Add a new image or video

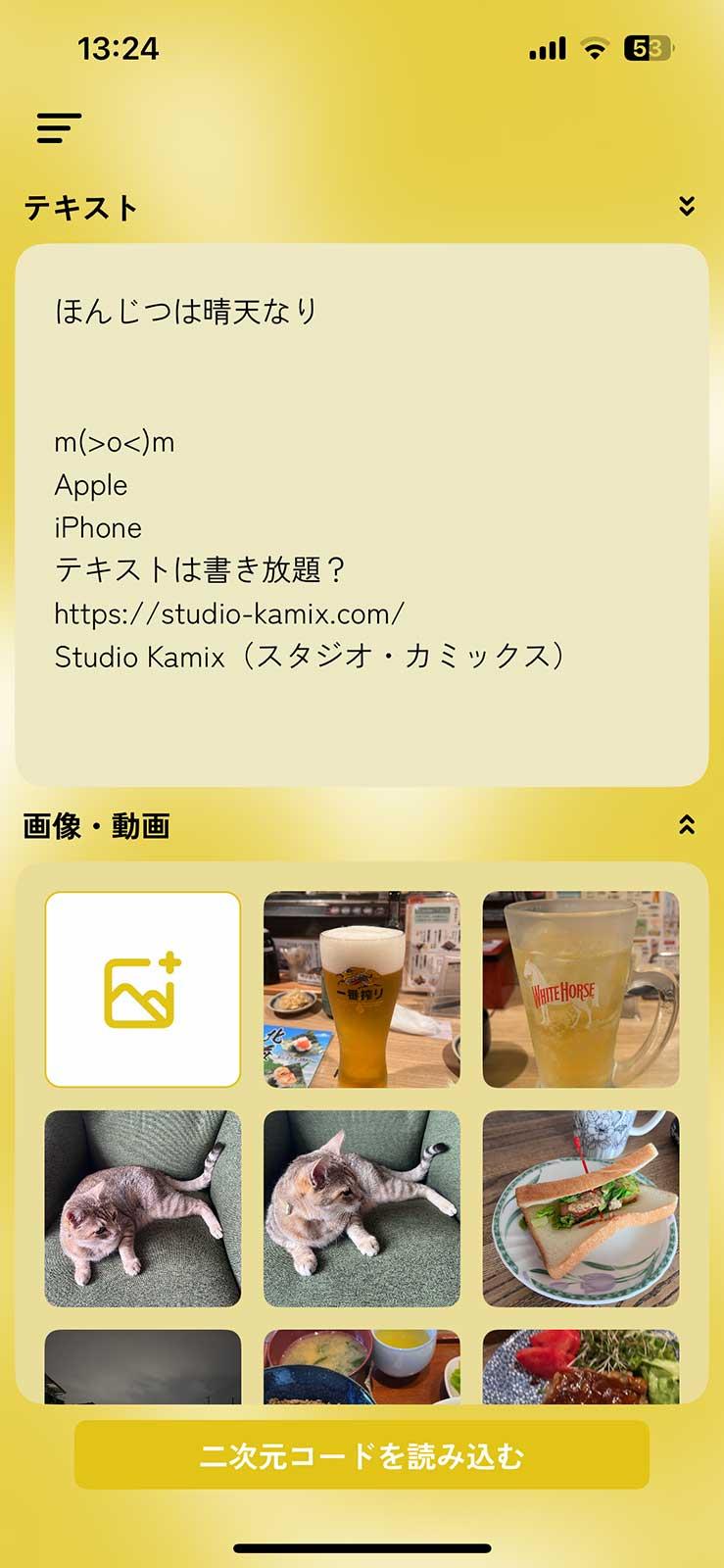point(143,989)
